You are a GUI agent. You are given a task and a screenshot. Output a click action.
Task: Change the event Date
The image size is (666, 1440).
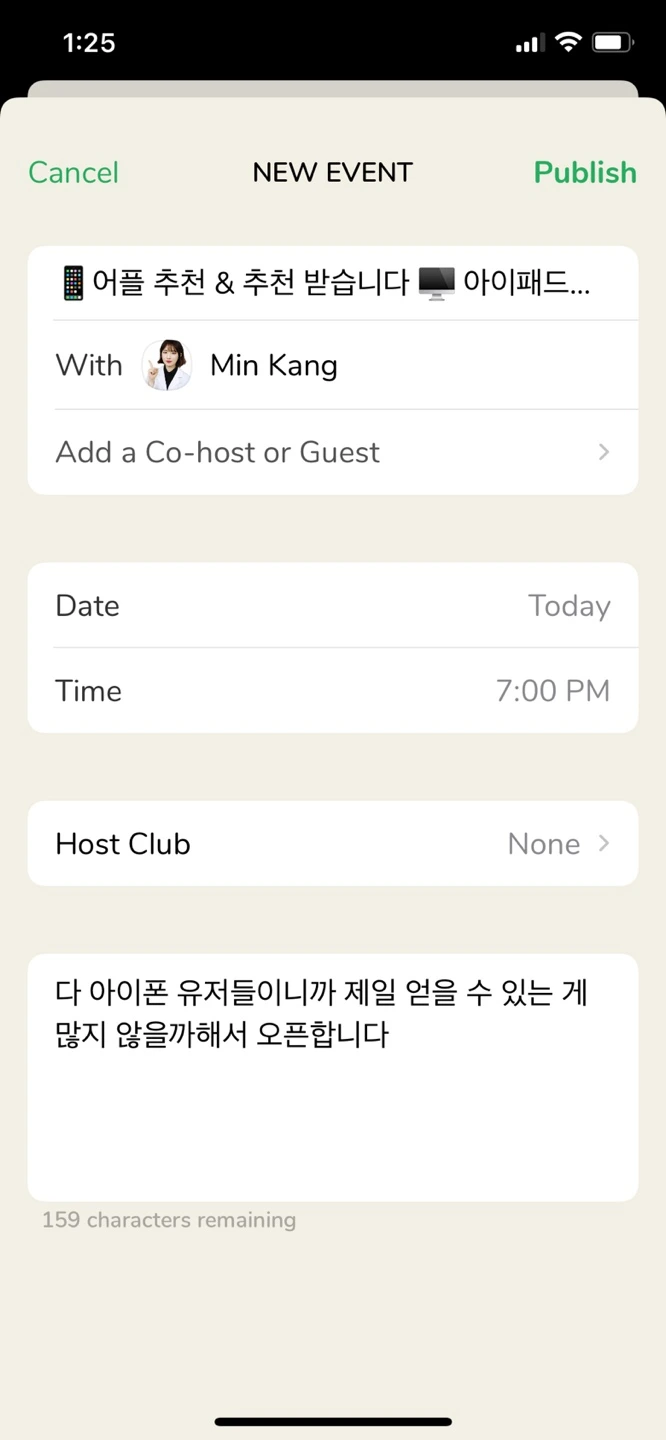click(332, 606)
